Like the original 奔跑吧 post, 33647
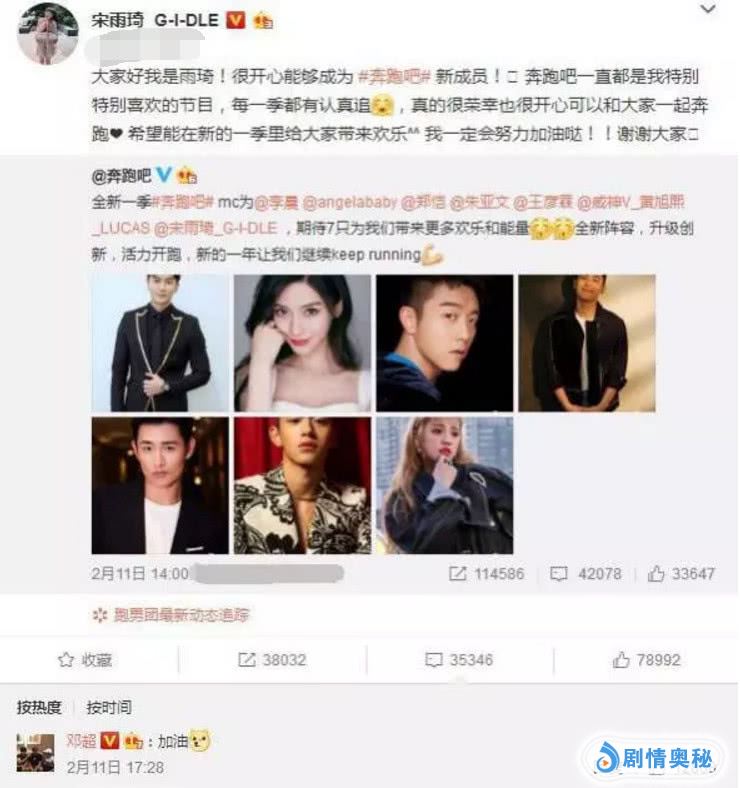 (x=681, y=574)
